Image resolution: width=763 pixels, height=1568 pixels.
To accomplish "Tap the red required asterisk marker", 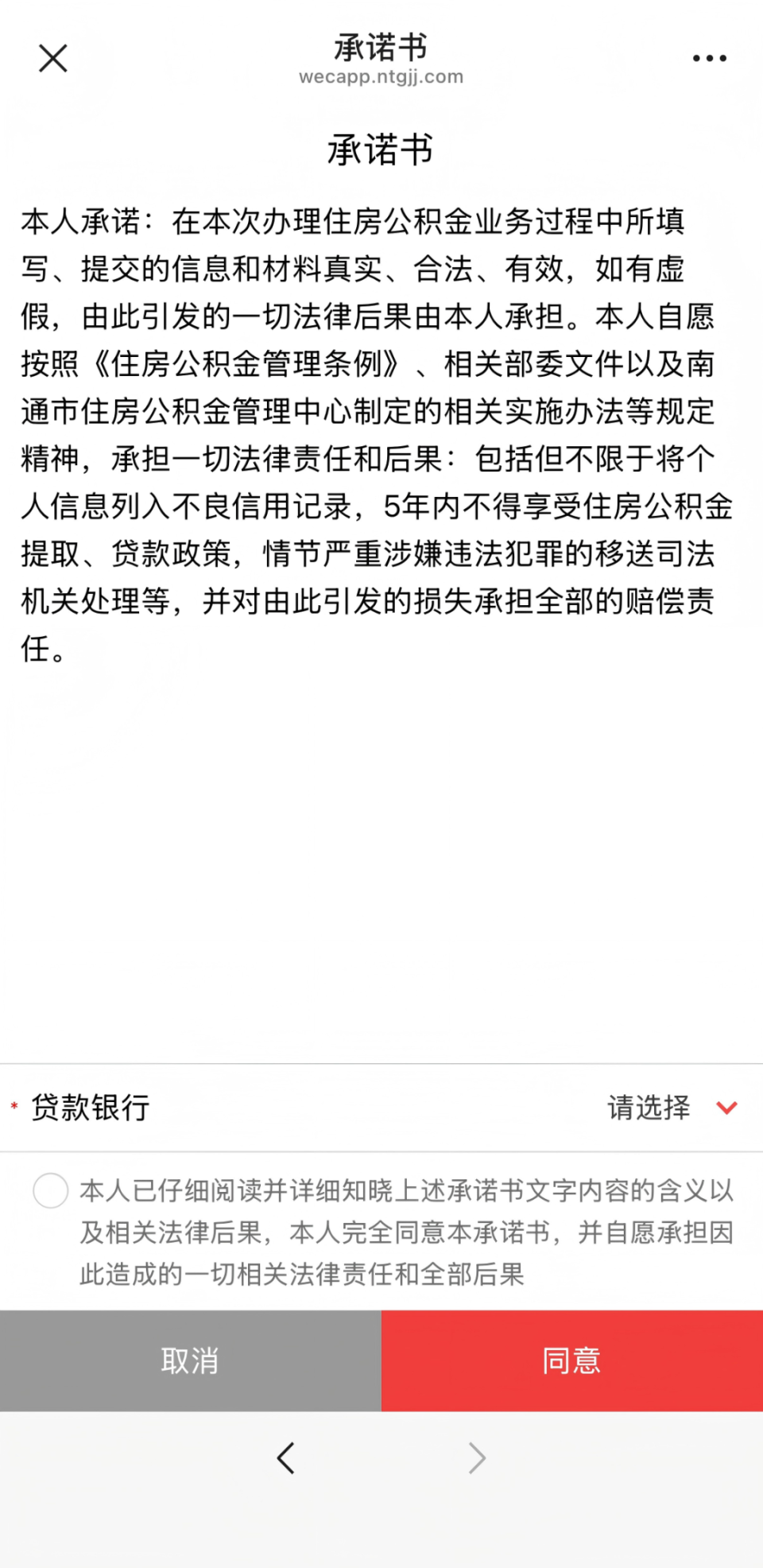I will pos(14,1105).
